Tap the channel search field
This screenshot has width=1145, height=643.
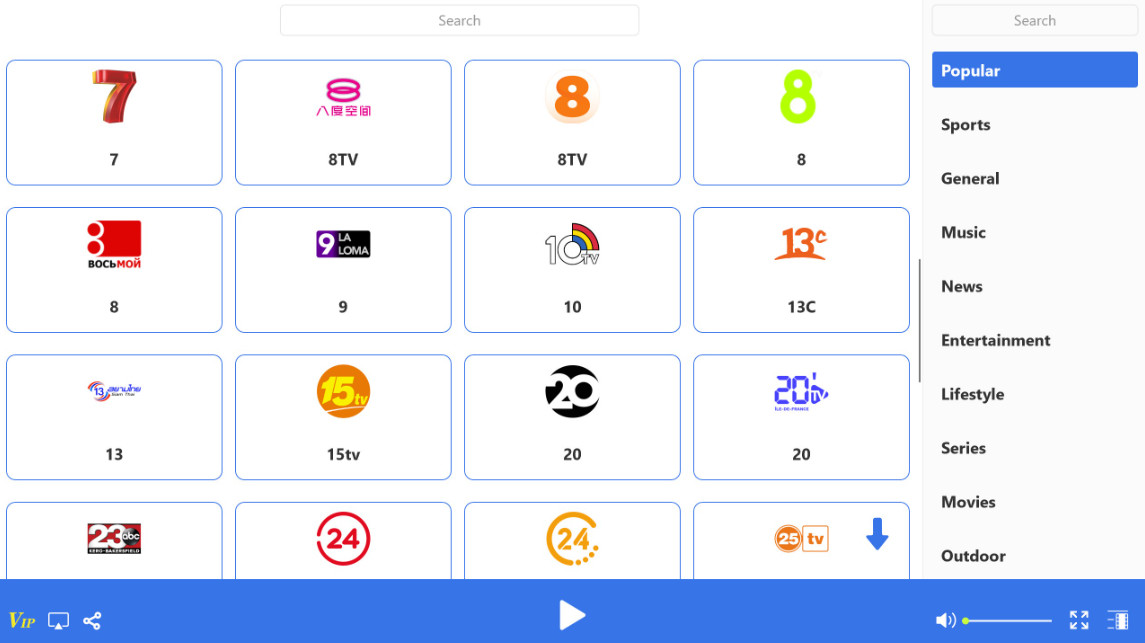coord(459,20)
